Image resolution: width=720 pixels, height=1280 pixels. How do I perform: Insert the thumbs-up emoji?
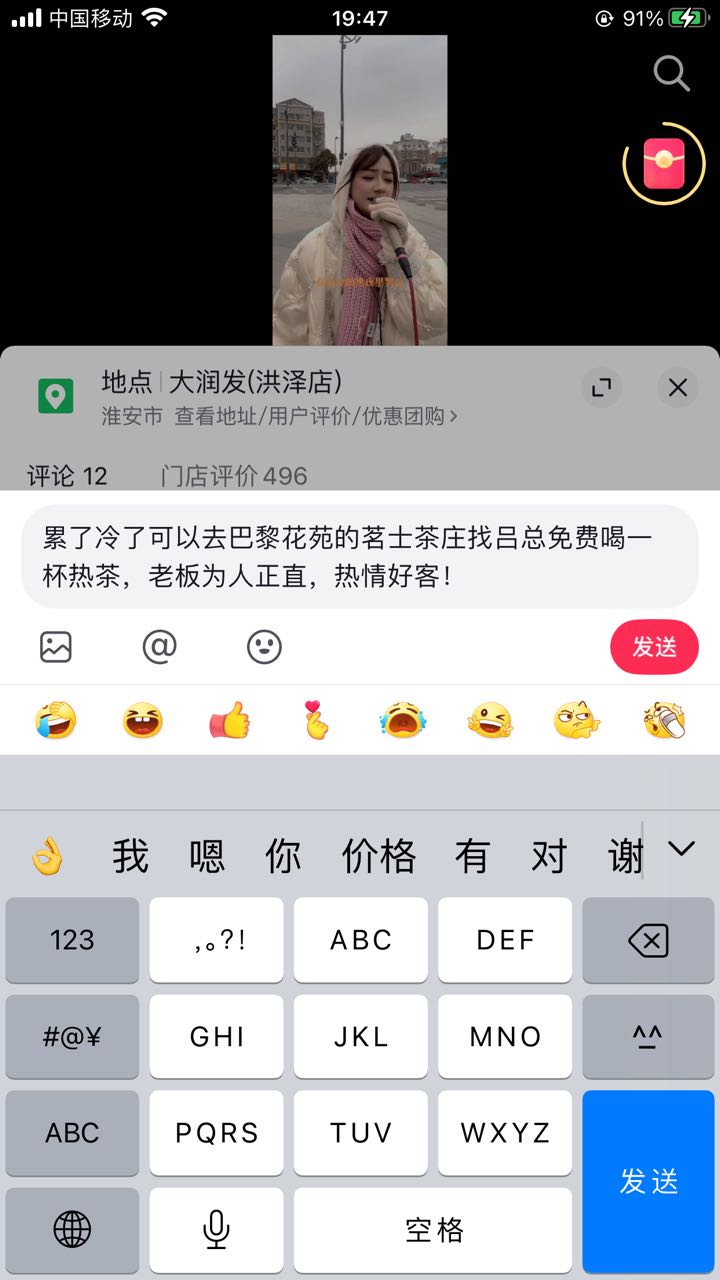coord(229,720)
